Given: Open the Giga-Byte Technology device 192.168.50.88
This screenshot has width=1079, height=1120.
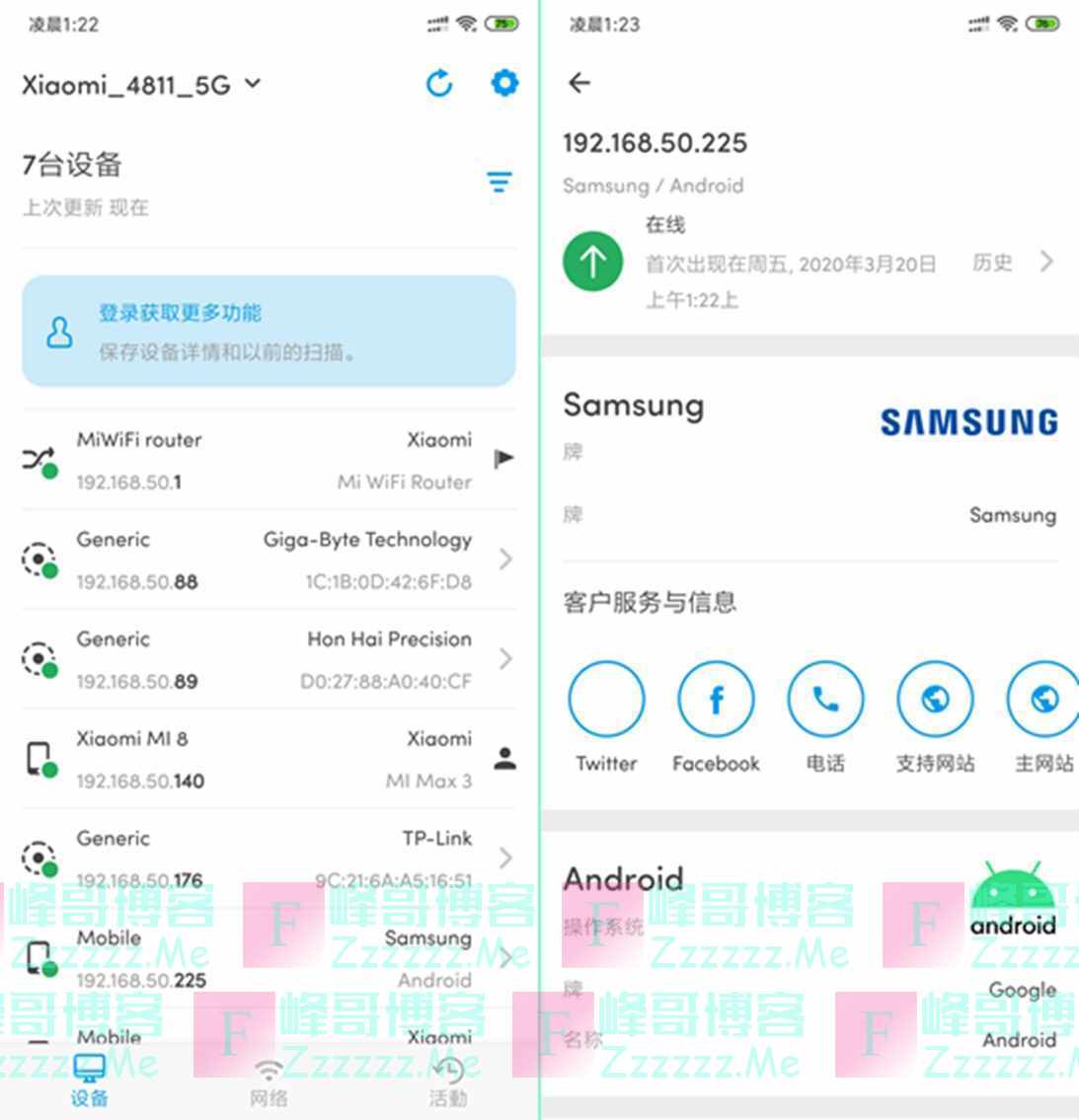Looking at the screenshot, I should tap(269, 560).
